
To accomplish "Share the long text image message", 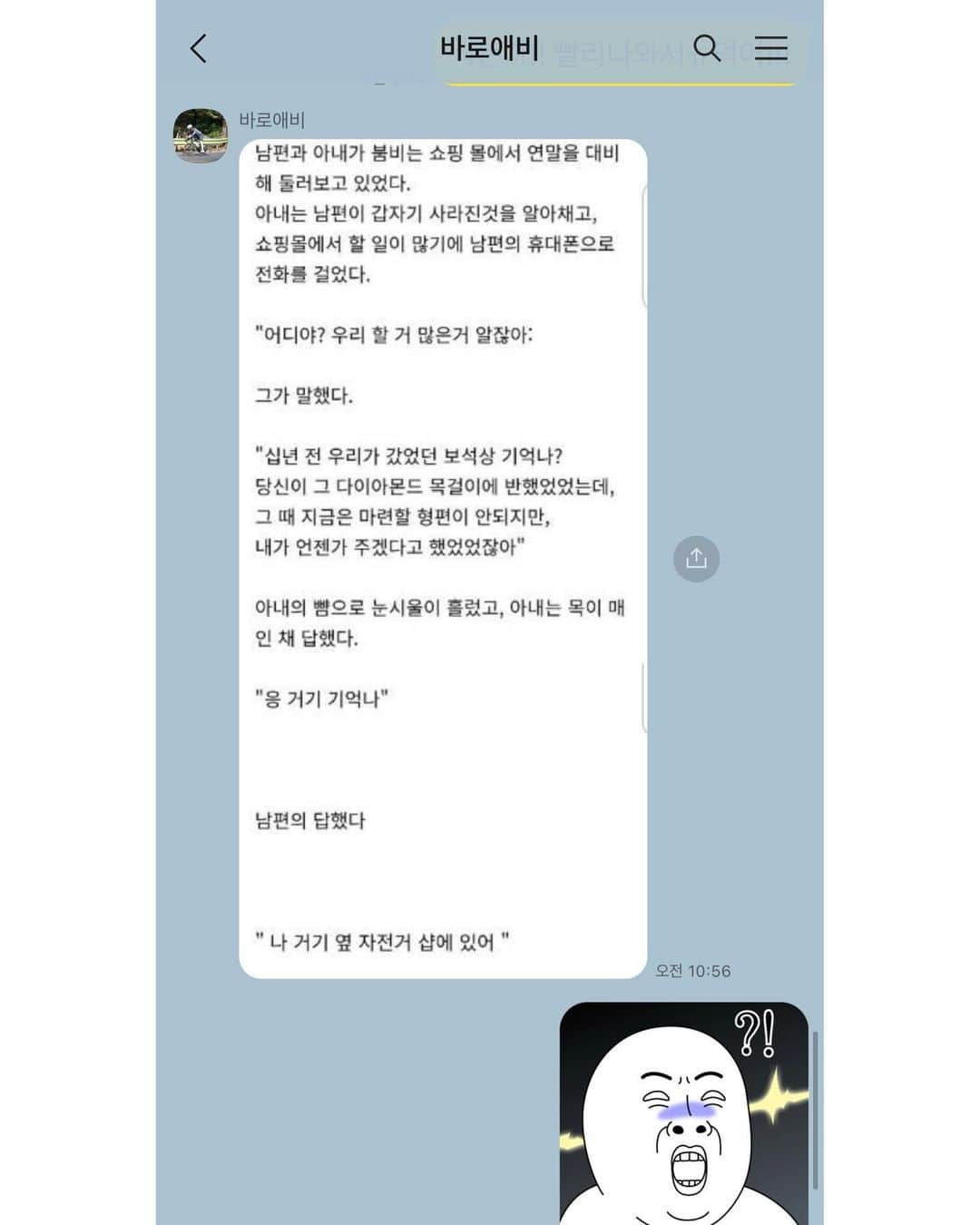I will point(696,558).
